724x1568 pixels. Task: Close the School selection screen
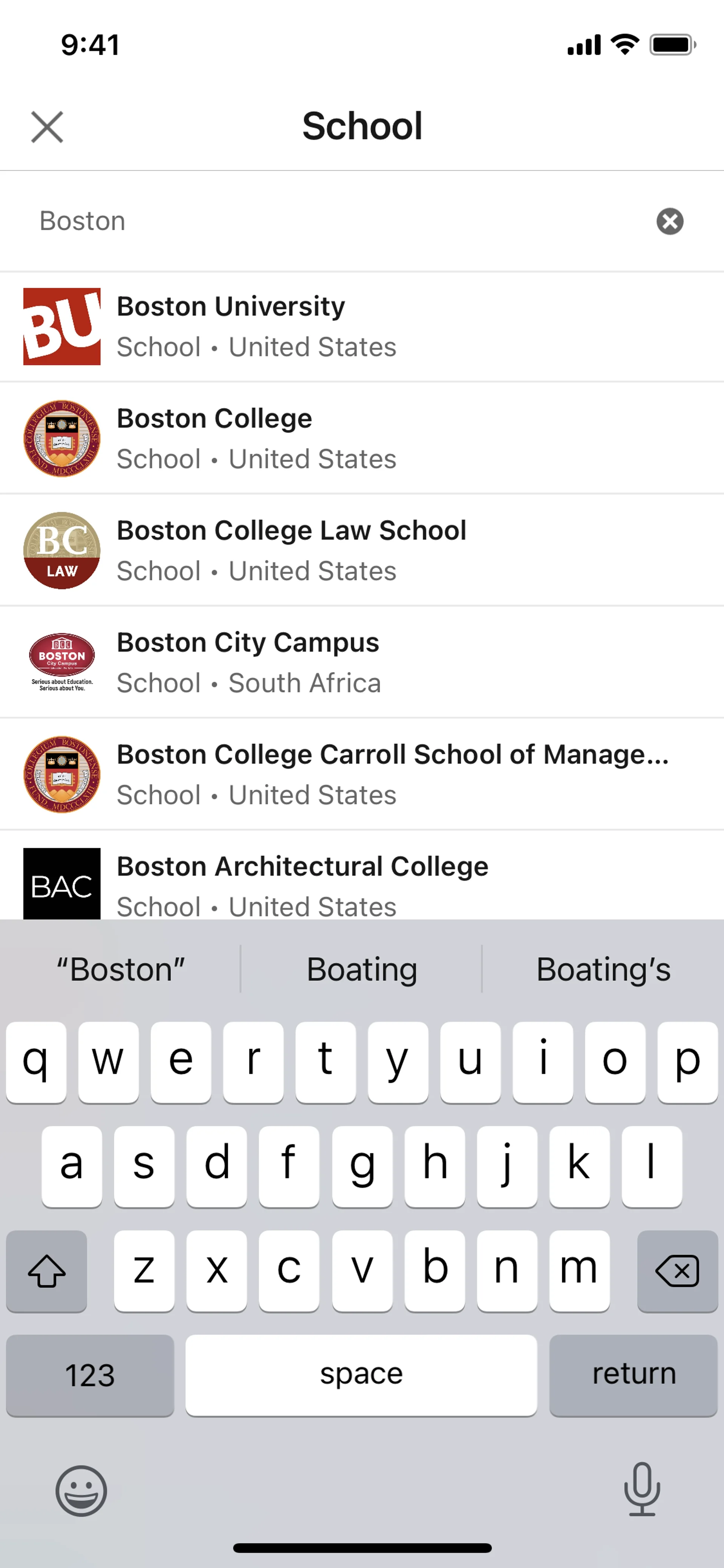tap(47, 127)
